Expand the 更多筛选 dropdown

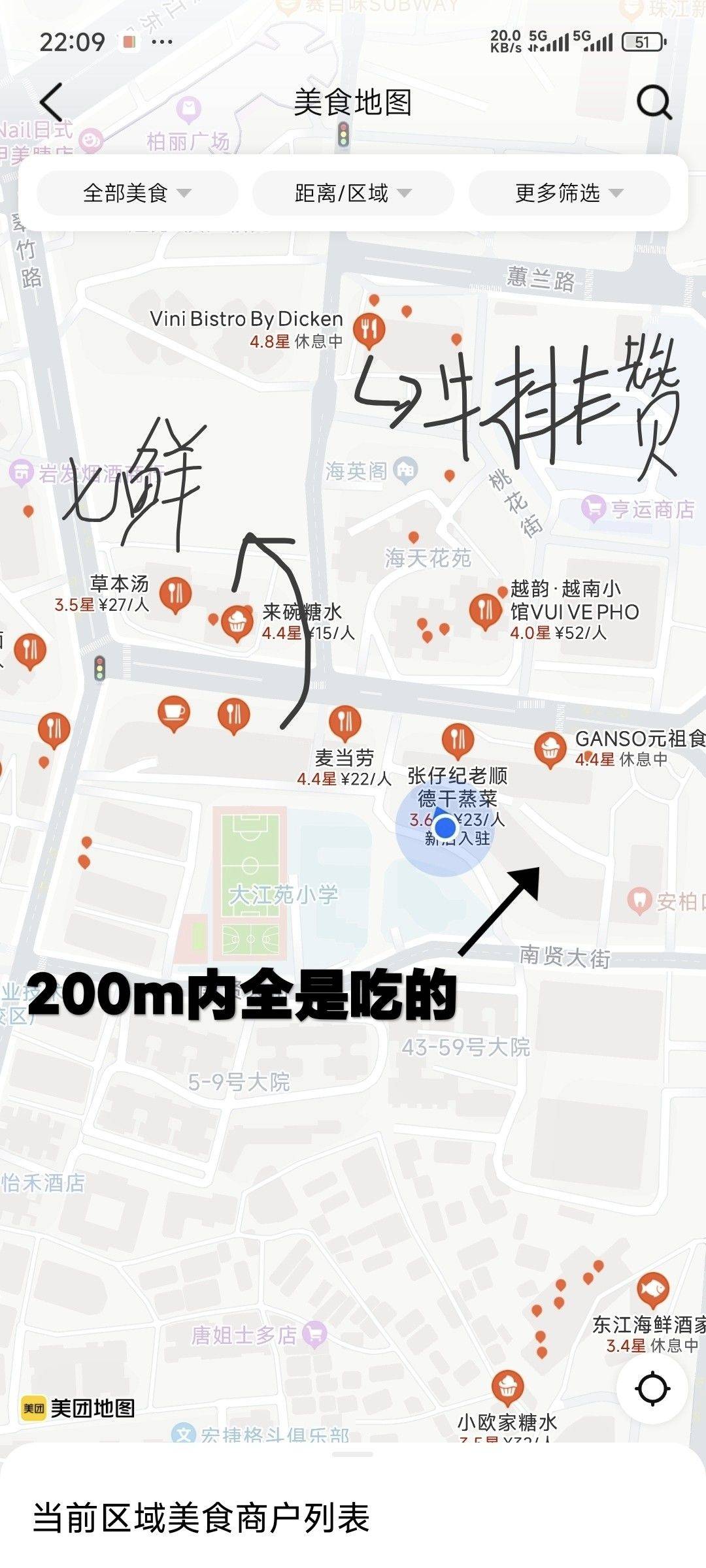point(569,193)
